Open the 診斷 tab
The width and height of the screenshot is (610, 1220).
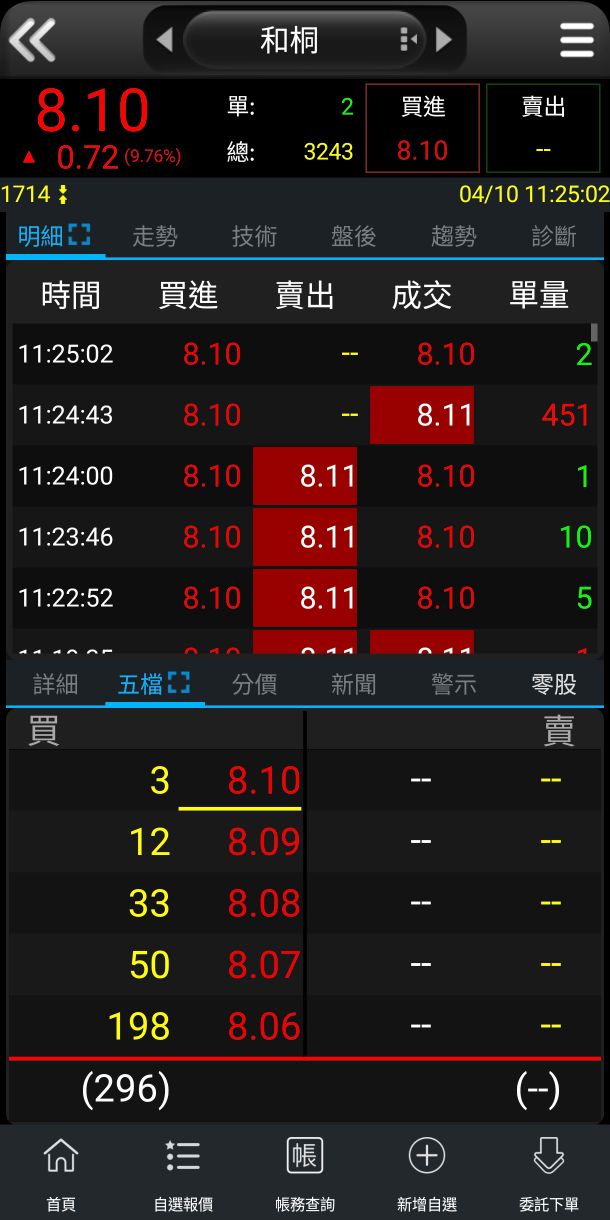click(553, 236)
